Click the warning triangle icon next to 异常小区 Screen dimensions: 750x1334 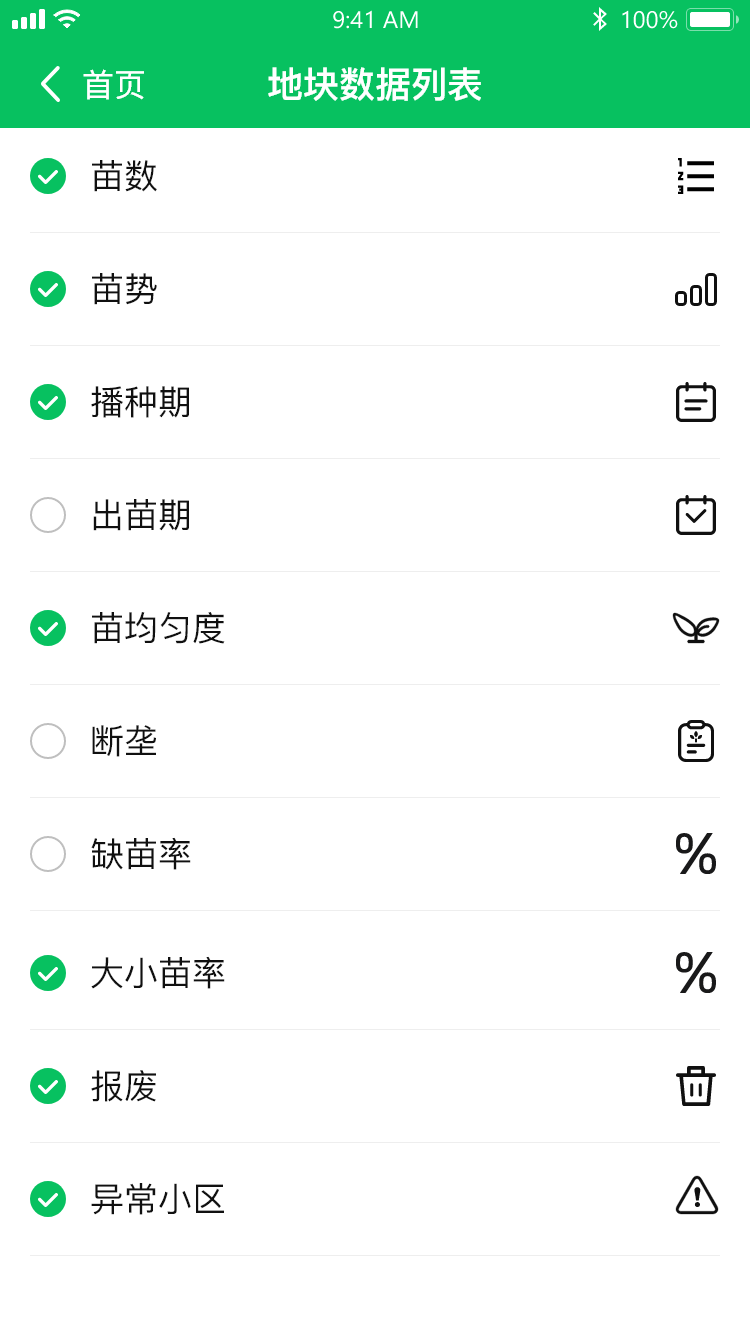[696, 1198]
